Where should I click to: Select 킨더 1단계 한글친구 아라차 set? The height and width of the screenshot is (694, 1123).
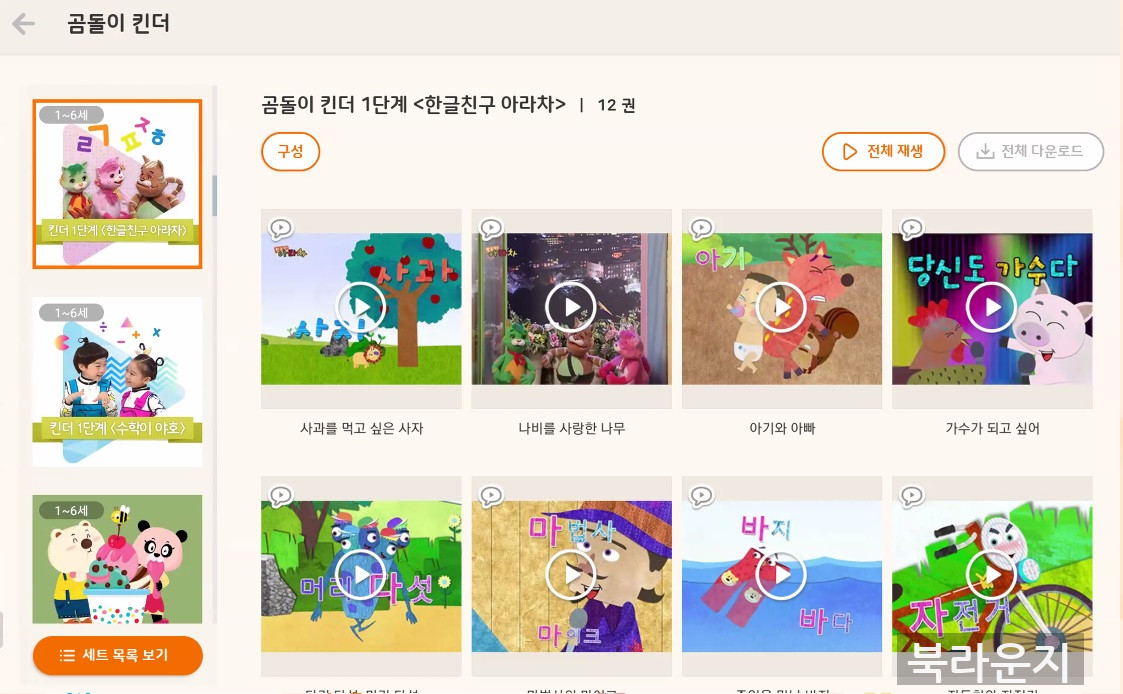click(x=117, y=184)
